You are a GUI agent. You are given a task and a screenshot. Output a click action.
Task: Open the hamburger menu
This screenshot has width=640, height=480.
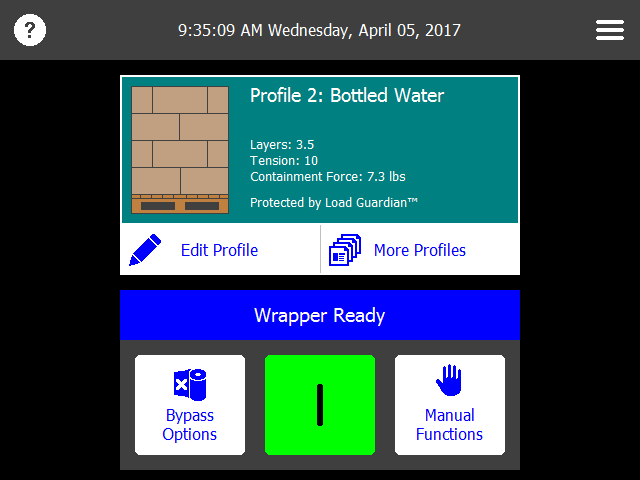click(x=609, y=30)
